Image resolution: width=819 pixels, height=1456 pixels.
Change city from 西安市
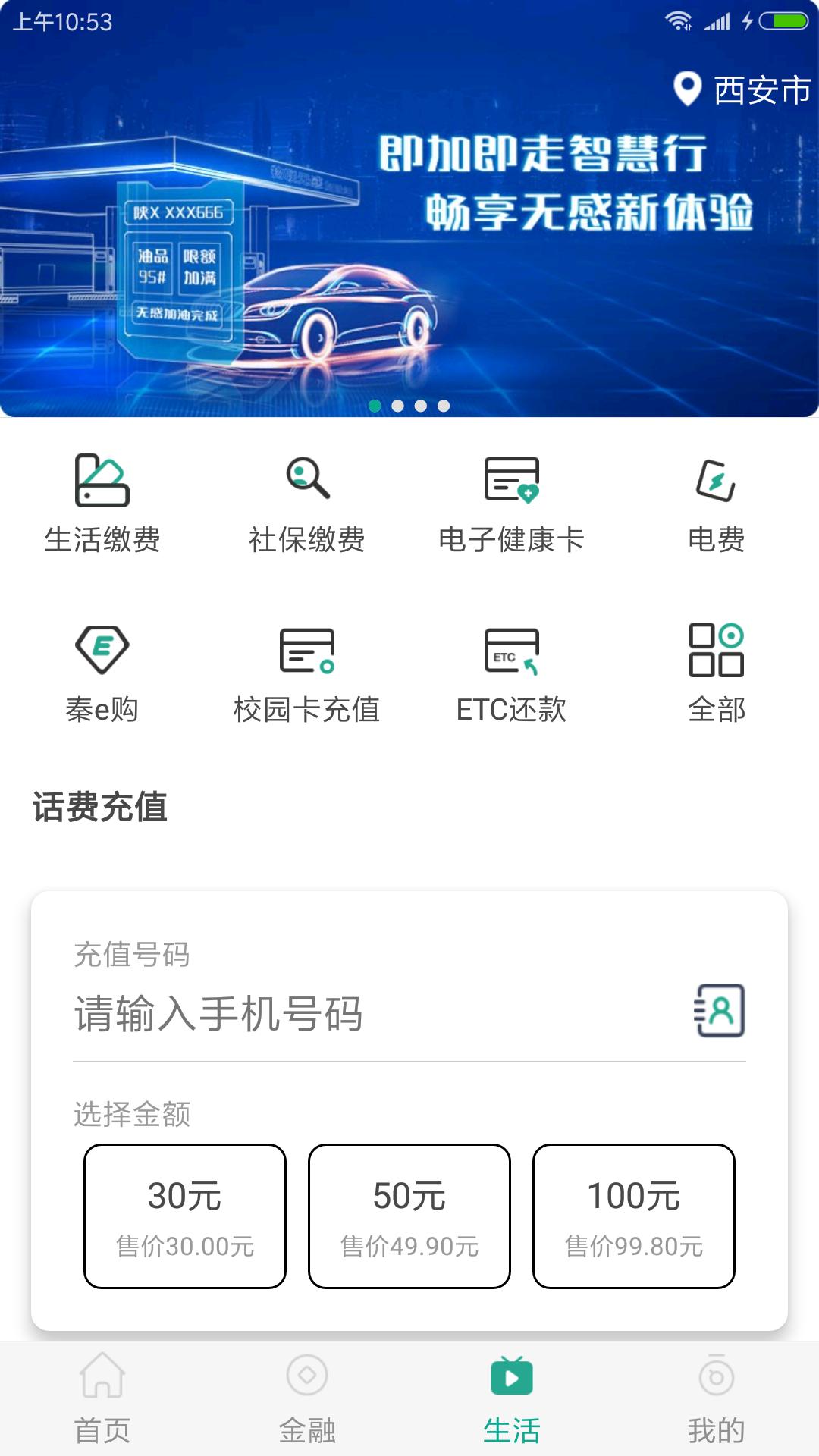coord(758,89)
